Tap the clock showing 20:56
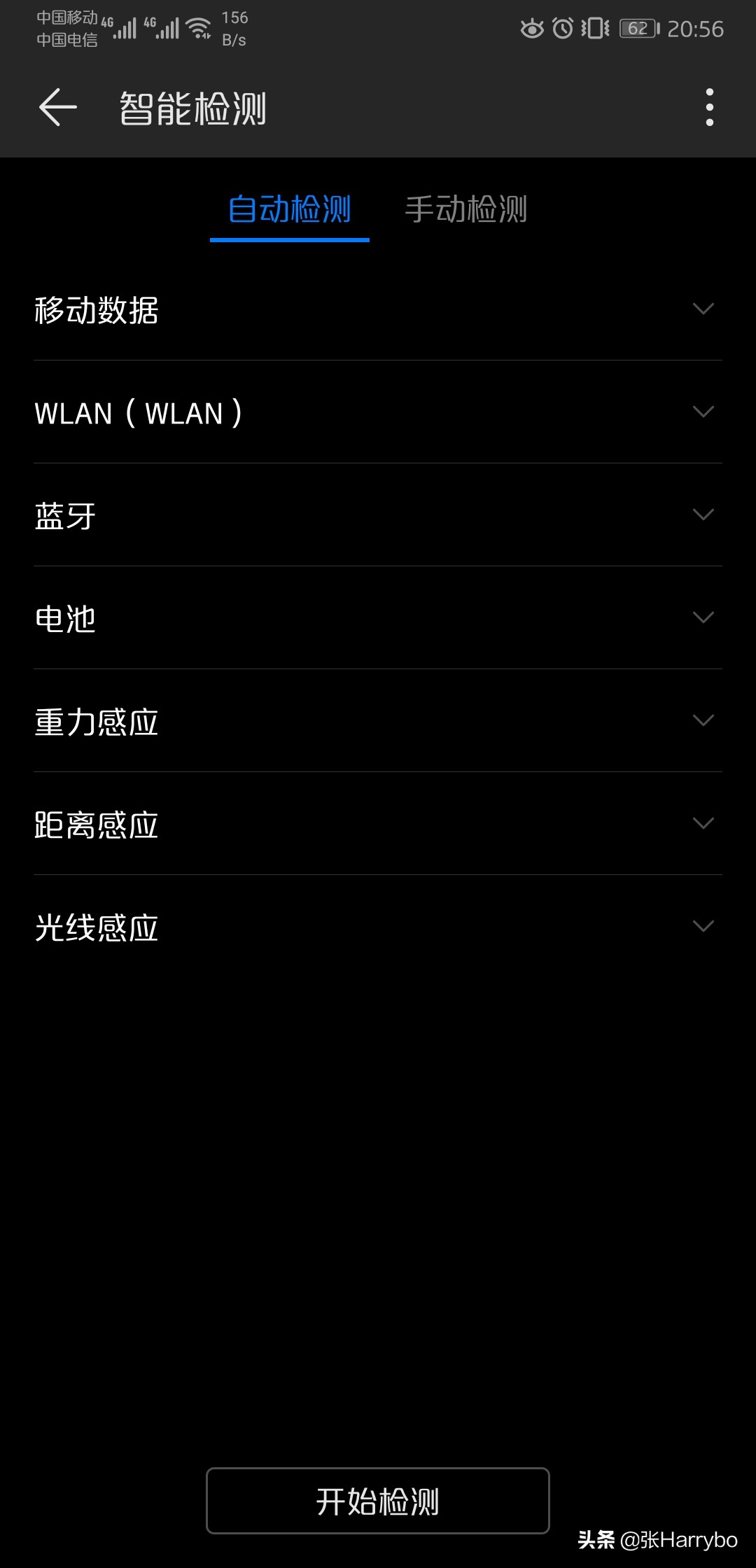The height and width of the screenshot is (1568, 756). pyautogui.click(x=694, y=29)
